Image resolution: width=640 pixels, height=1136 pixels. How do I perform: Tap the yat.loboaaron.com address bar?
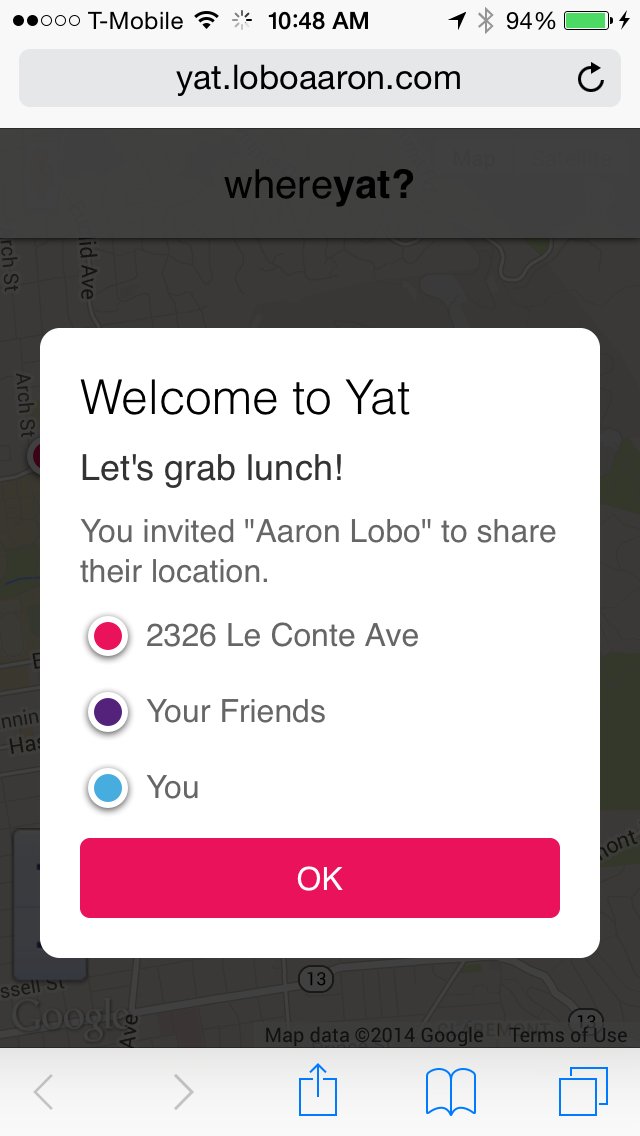pyautogui.click(x=320, y=78)
